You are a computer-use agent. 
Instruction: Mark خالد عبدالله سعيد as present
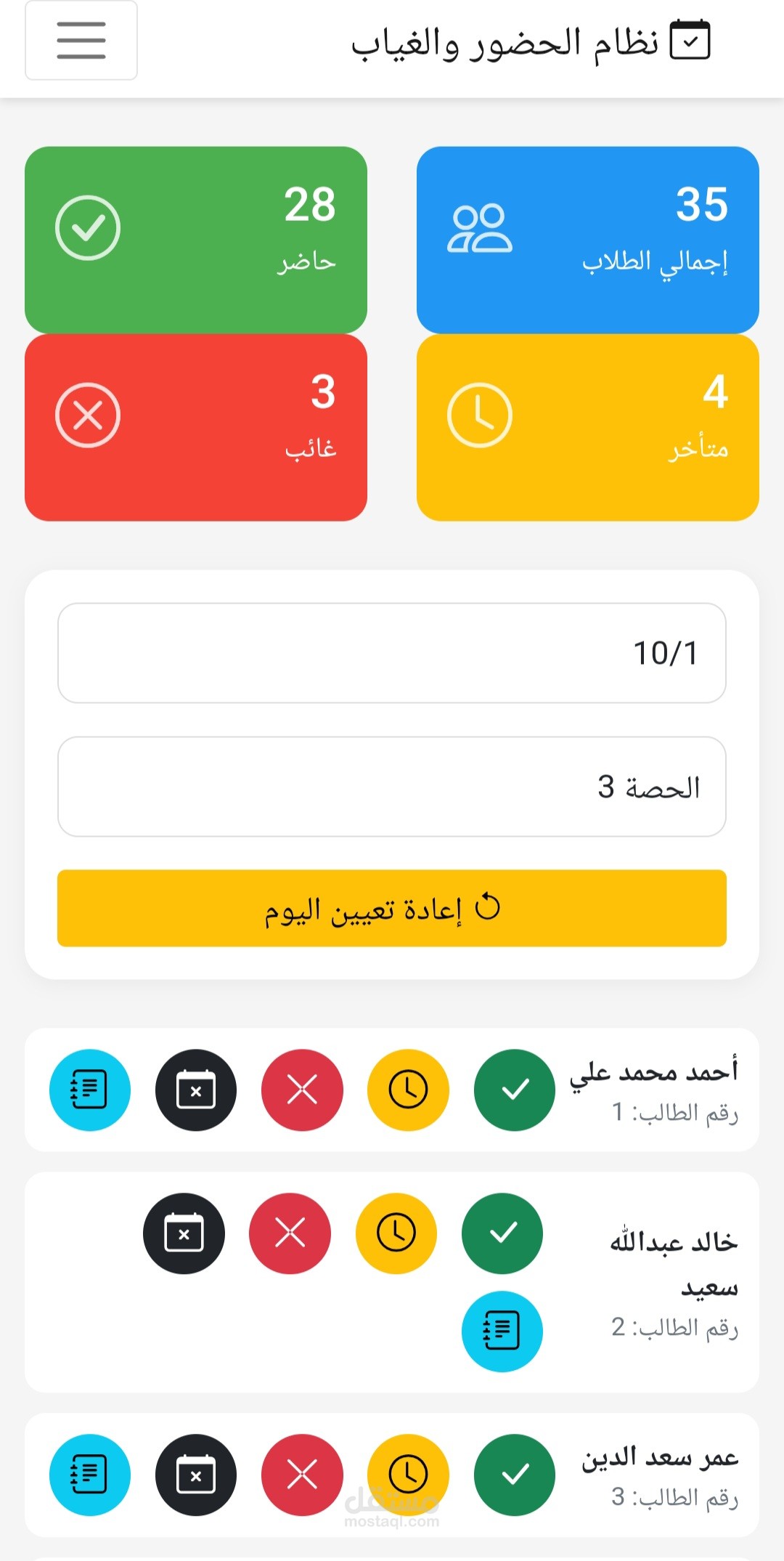tap(502, 1233)
